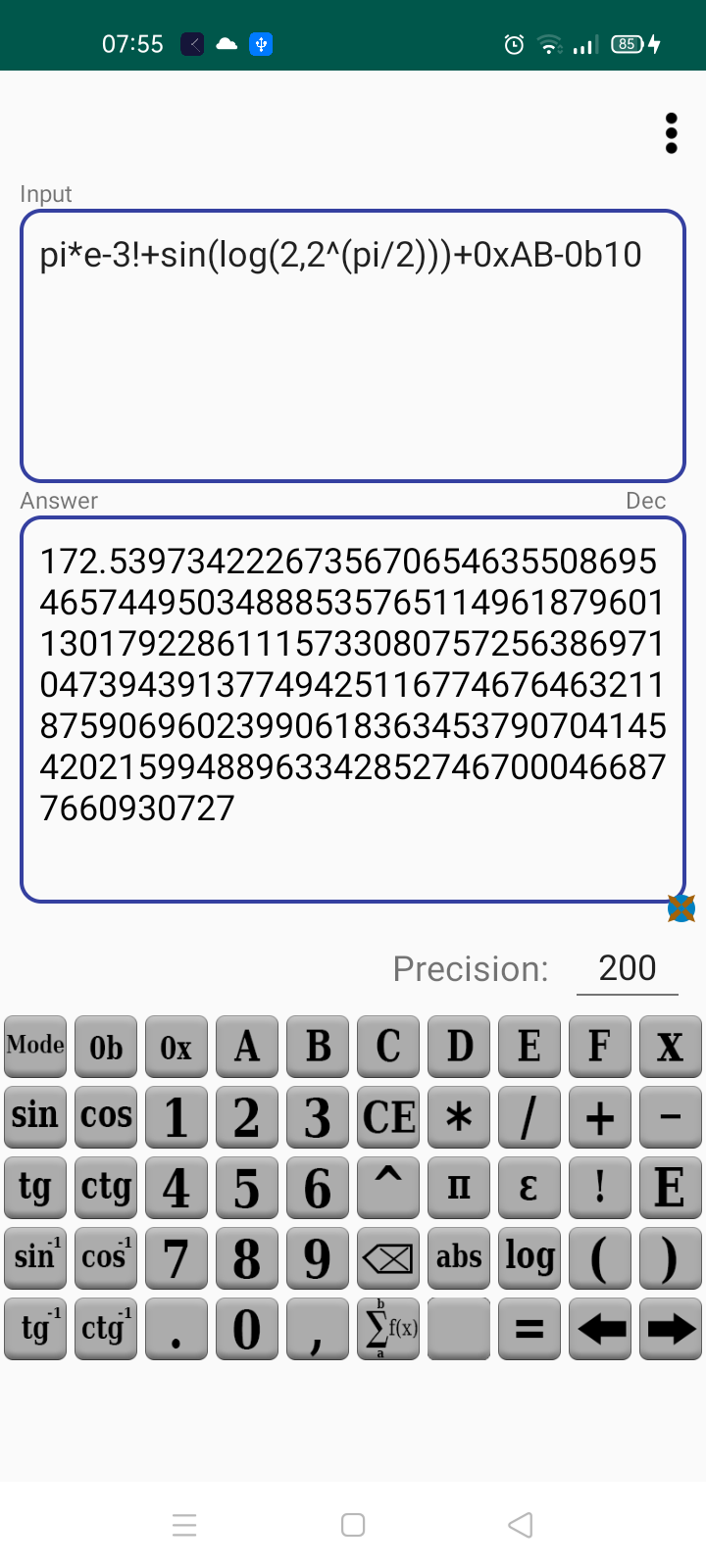The height and width of the screenshot is (1568, 706).
Task: Calculate result with the equals key
Action: coord(529,1328)
